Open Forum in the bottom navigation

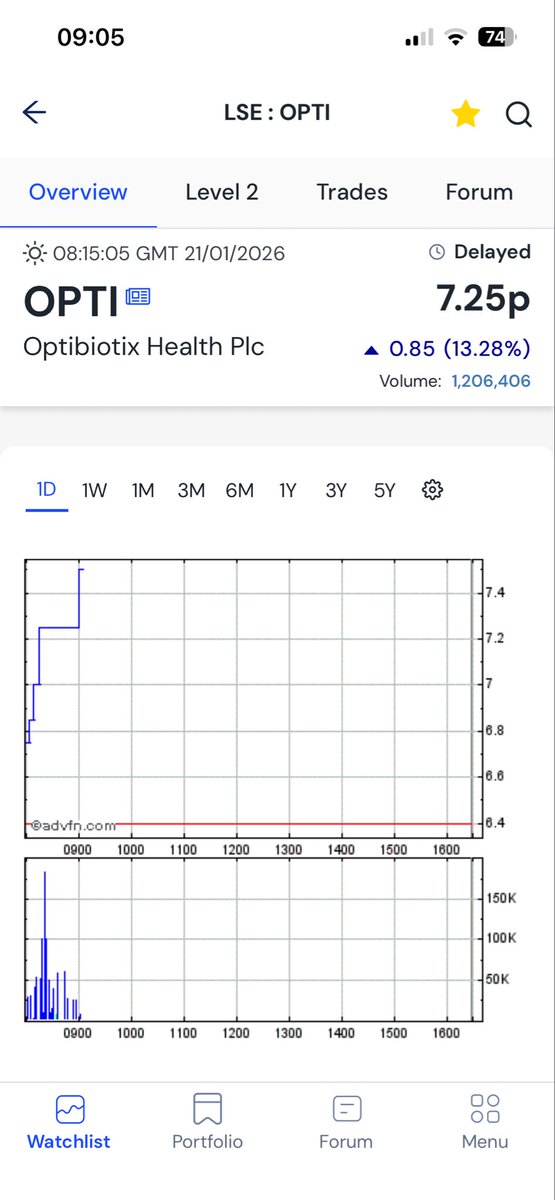click(346, 1122)
